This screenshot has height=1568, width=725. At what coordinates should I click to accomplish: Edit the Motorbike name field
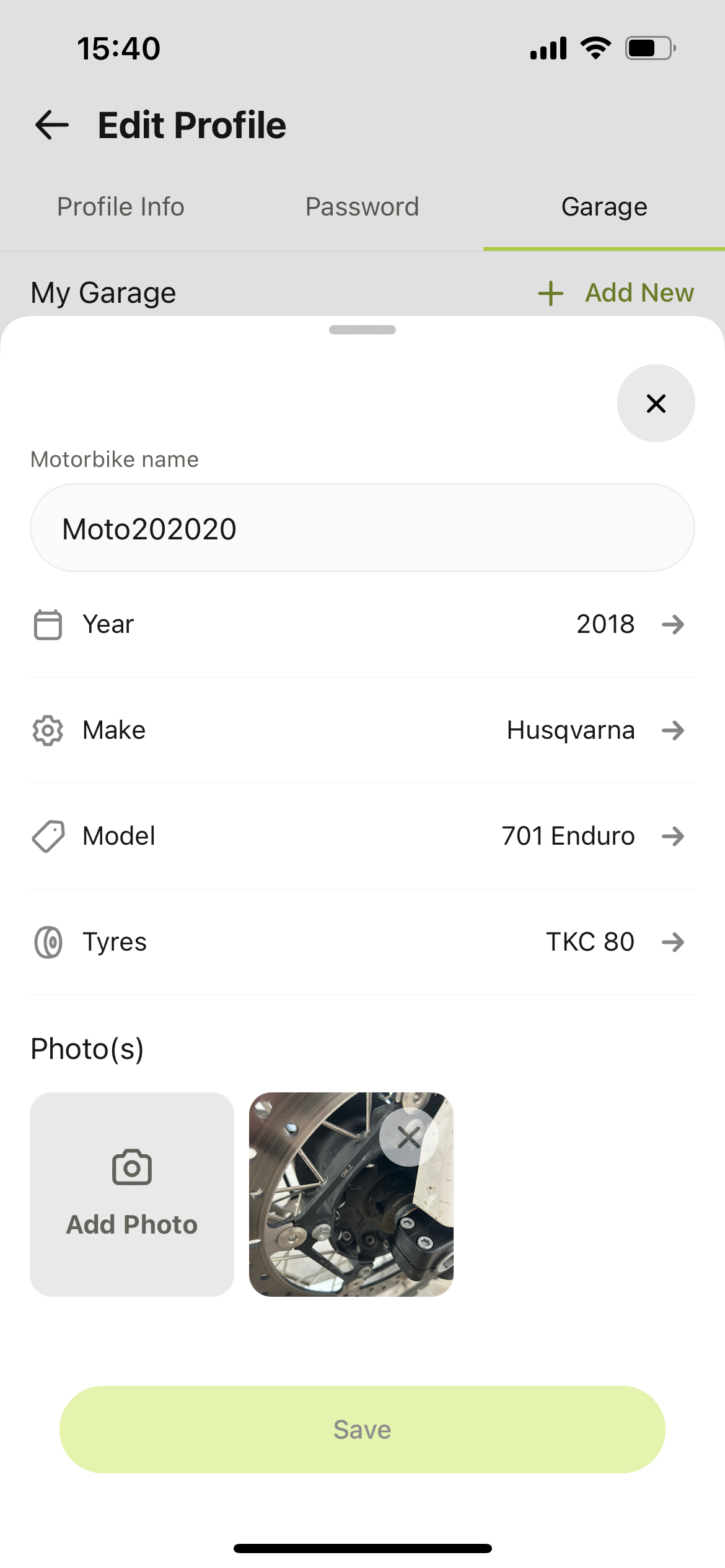pos(362,528)
